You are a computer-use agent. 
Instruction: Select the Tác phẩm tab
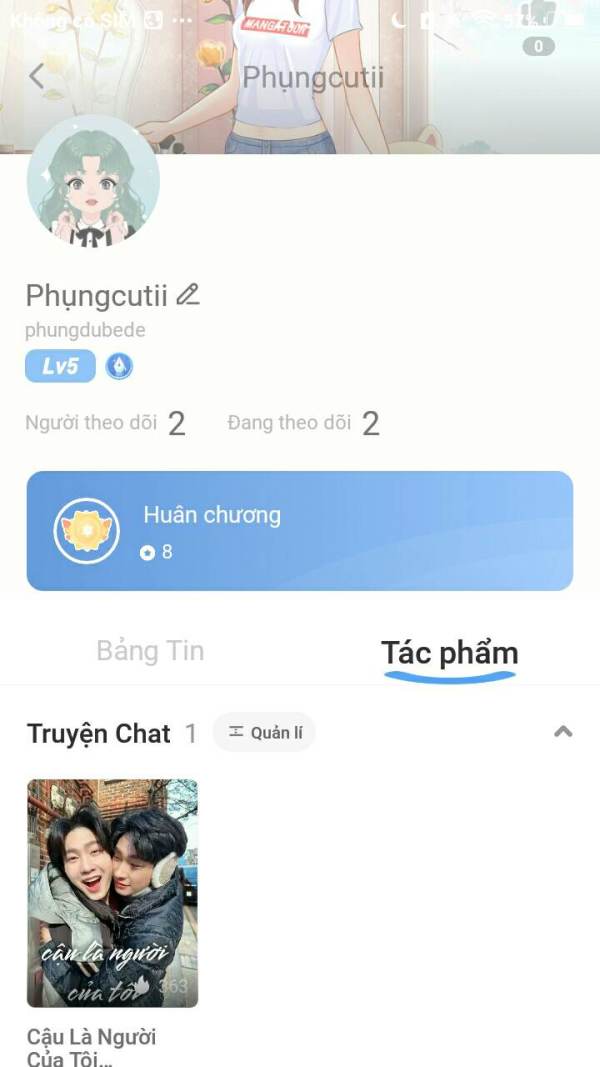(x=449, y=654)
